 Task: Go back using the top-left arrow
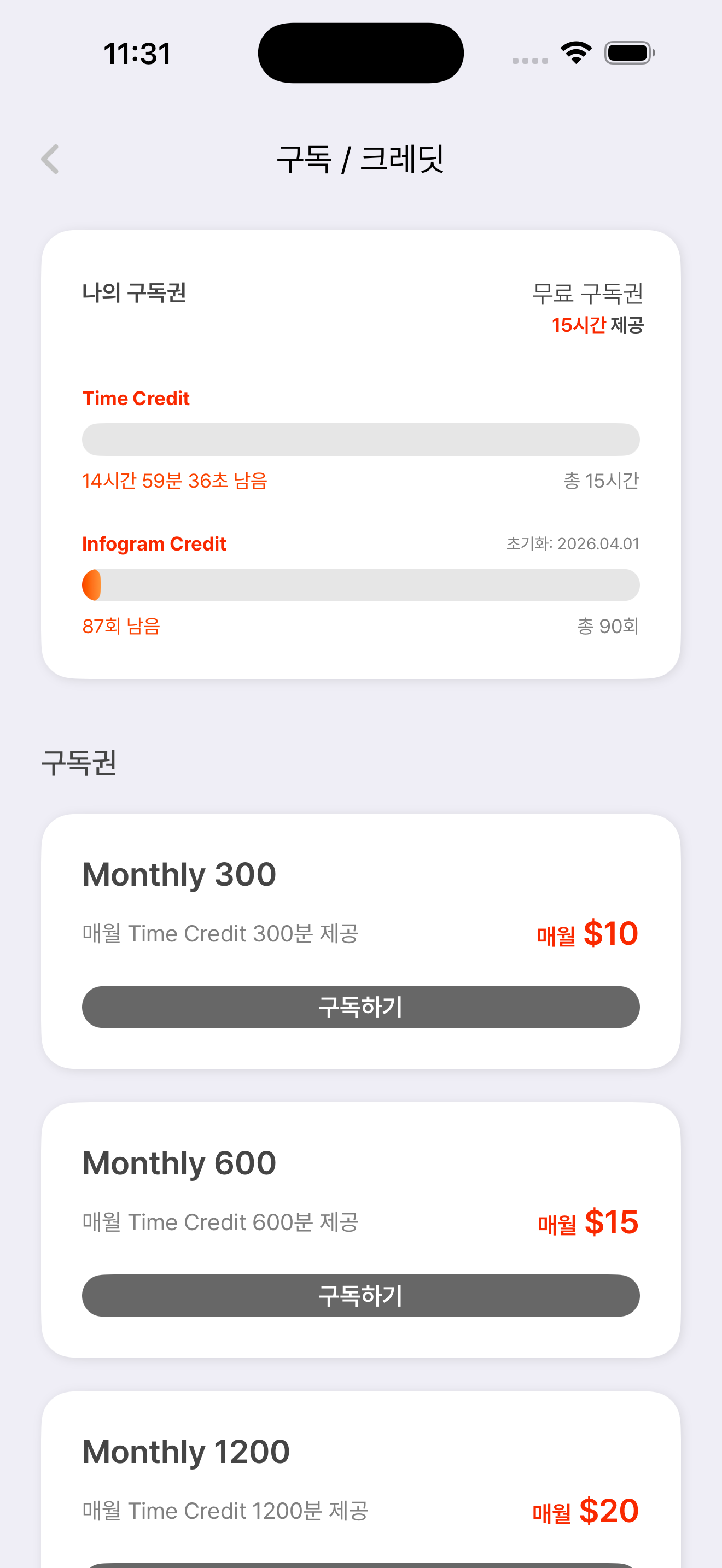(x=50, y=160)
